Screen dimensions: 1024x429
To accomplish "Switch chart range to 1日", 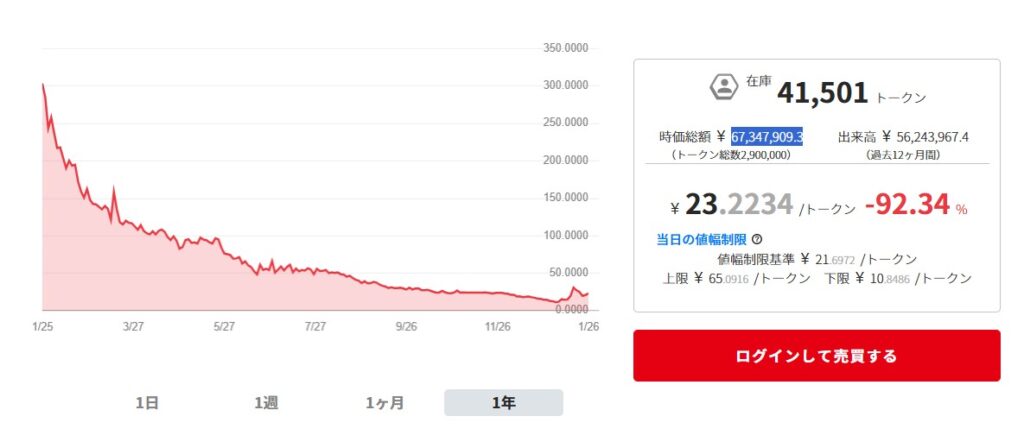I will 147,403.
